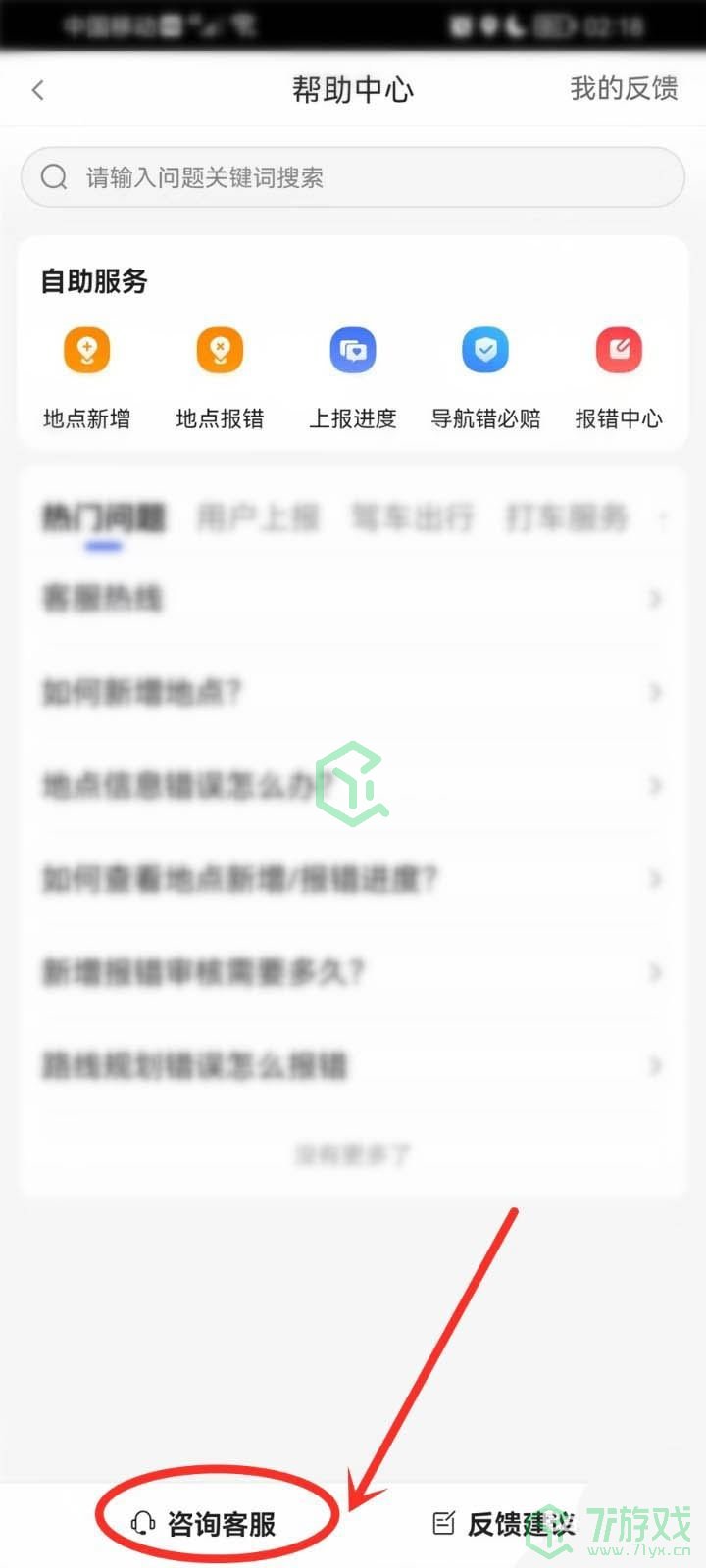This screenshot has height=1568, width=706.
Task: Open the 客服热线 question
Action: [353, 598]
